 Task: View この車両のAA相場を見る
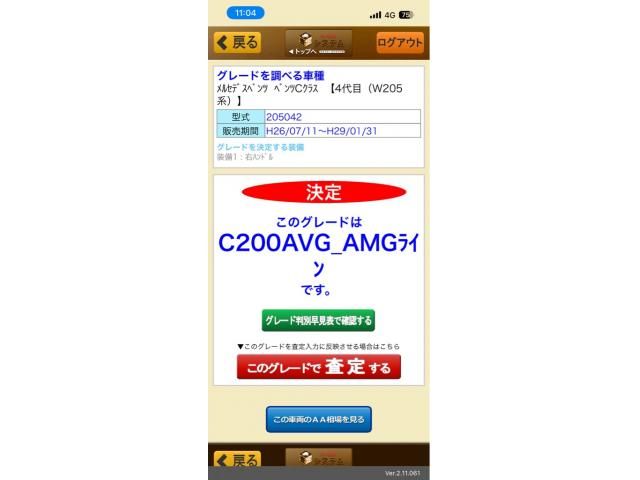[319, 419]
